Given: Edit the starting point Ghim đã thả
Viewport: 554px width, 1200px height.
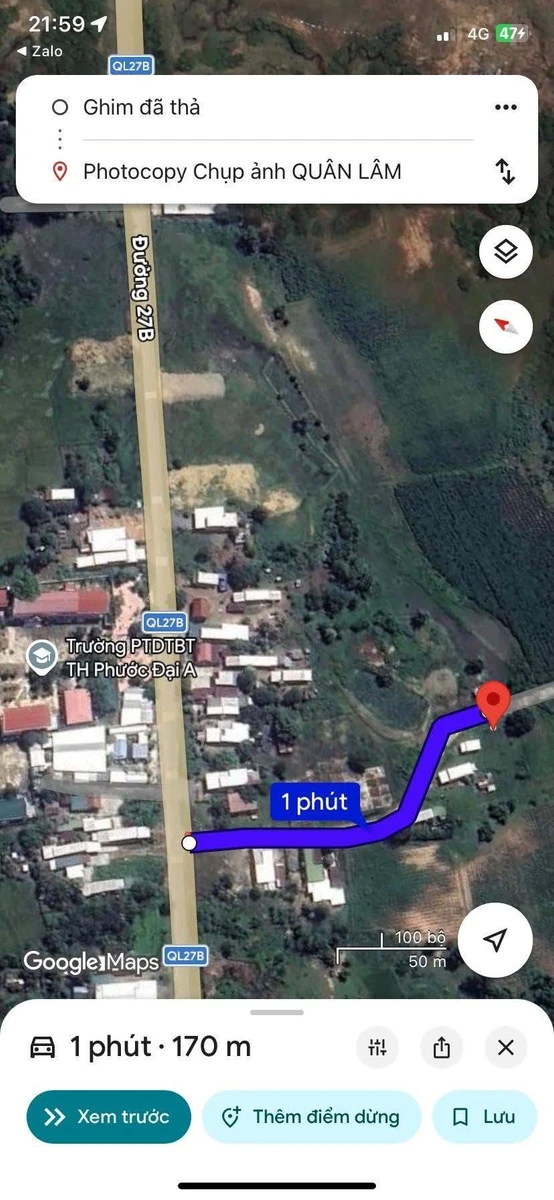Looking at the screenshot, I should (x=265, y=108).
